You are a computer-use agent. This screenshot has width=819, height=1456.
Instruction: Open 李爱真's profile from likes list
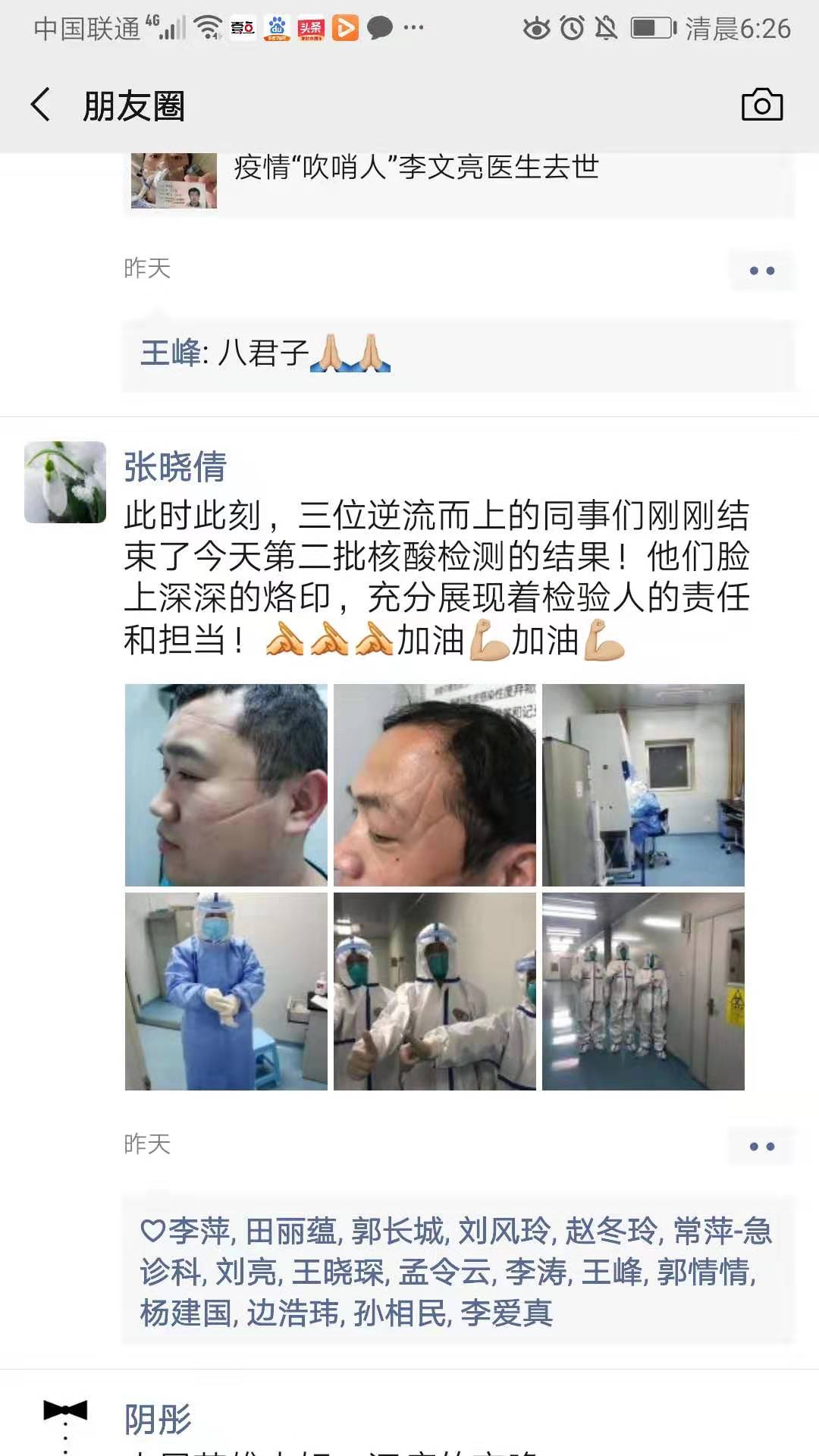[x=507, y=1313]
